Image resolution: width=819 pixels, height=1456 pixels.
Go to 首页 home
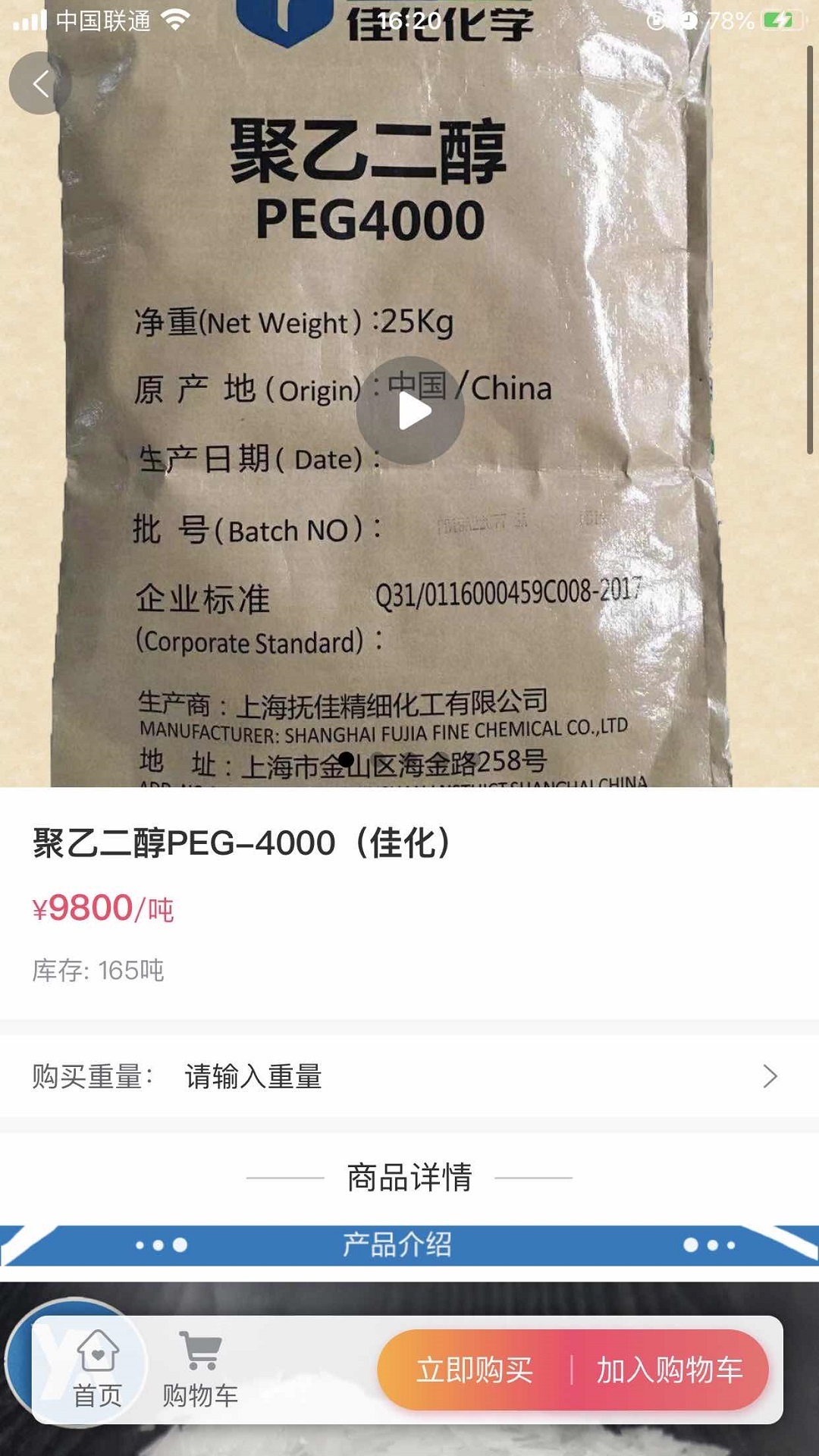98,1369
